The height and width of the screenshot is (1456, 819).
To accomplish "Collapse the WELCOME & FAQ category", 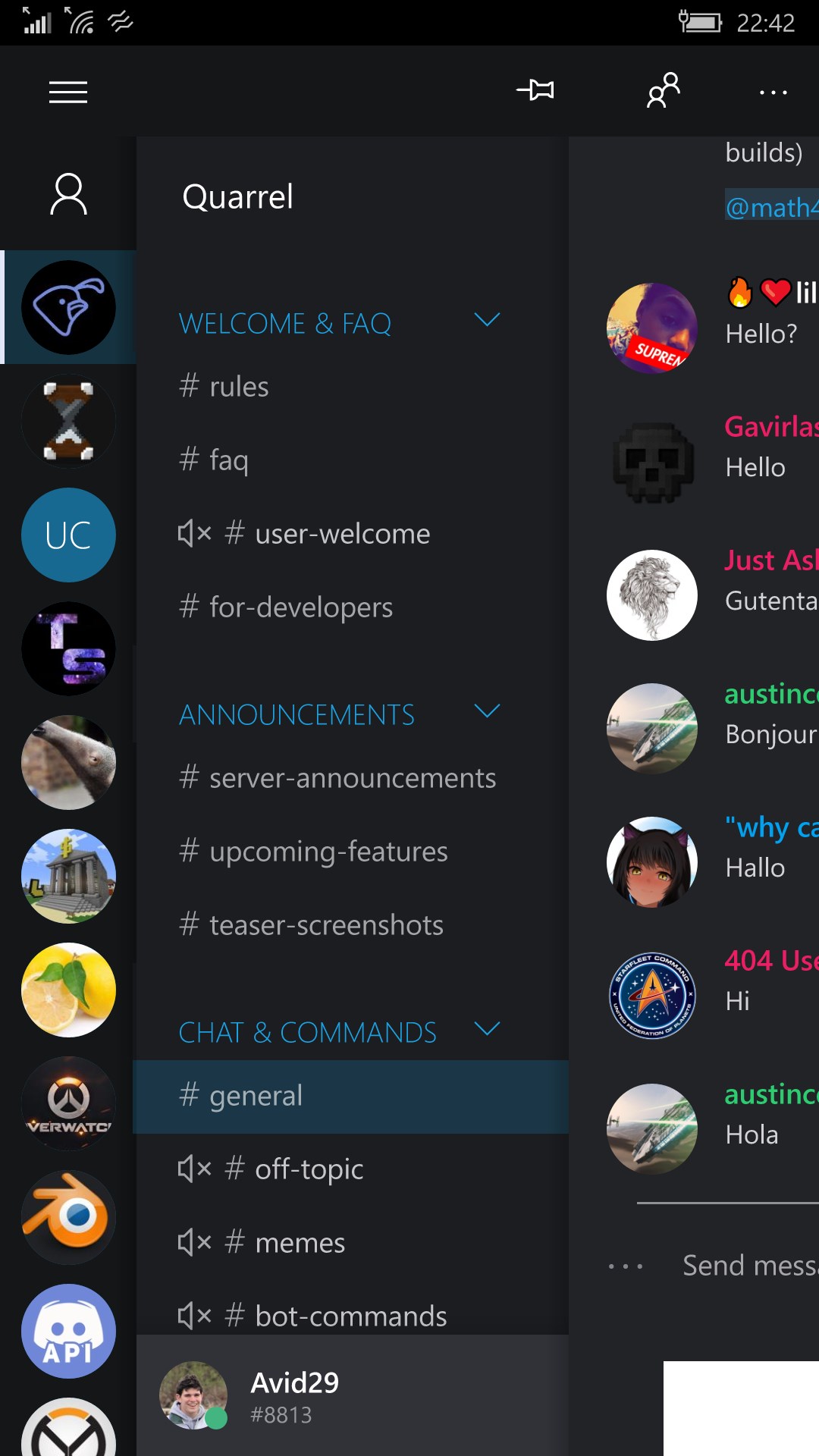I will click(x=486, y=320).
